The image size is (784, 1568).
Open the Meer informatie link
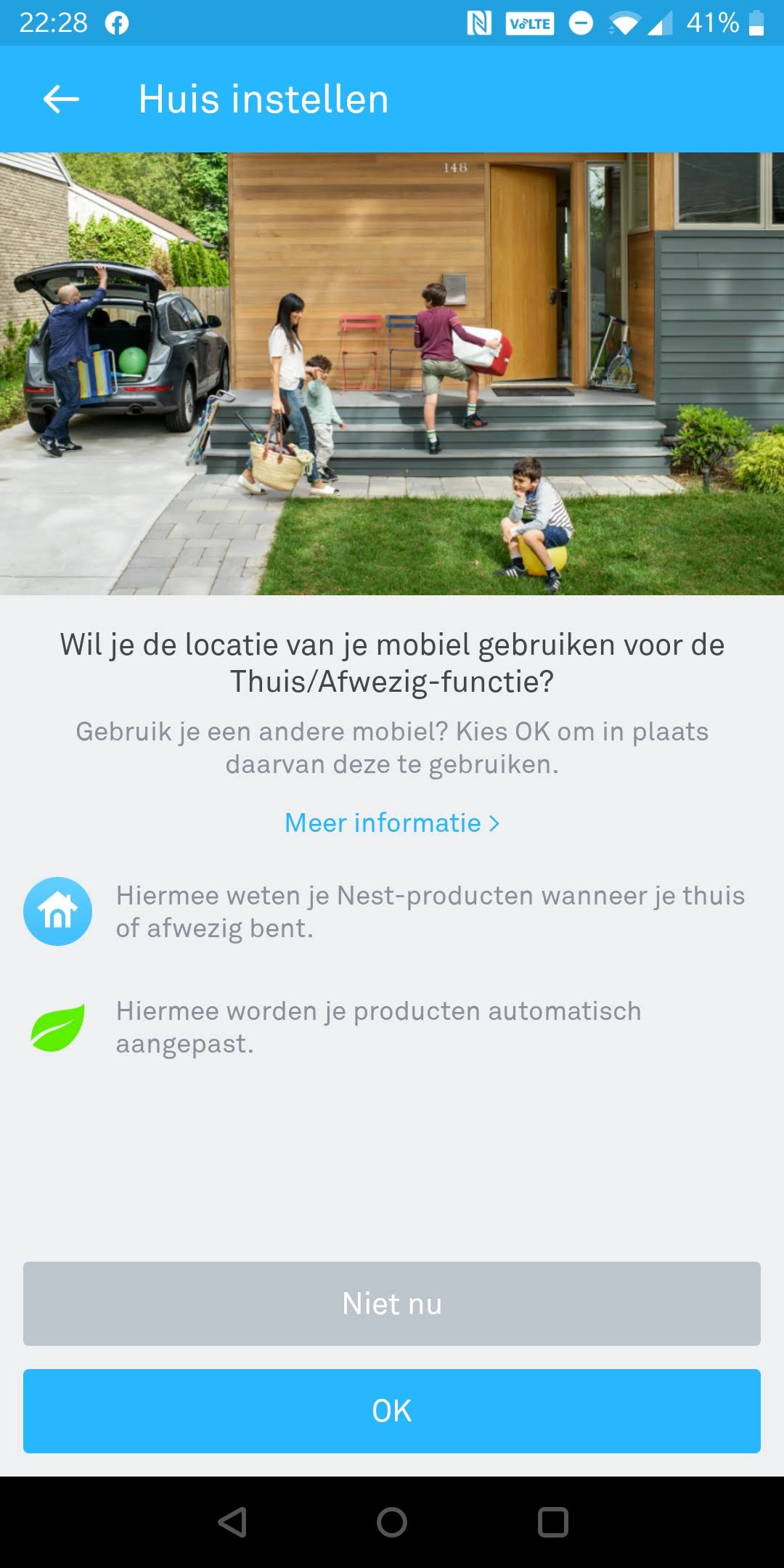pyautogui.click(x=391, y=823)
